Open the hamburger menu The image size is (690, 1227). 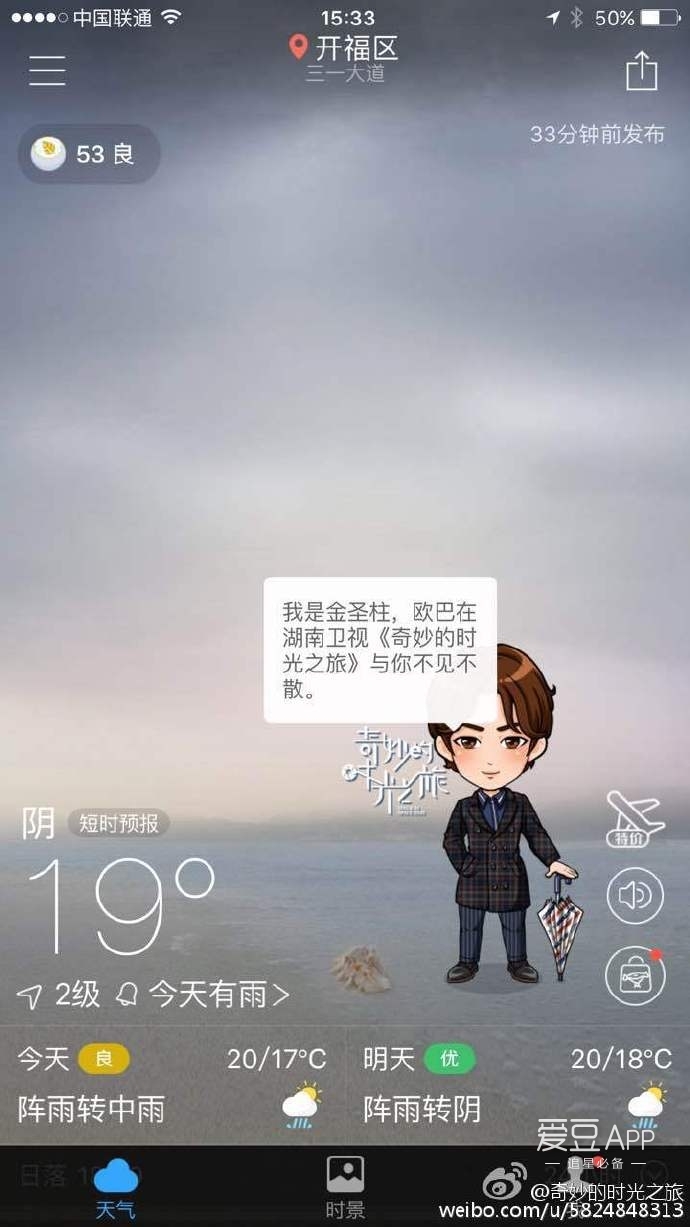pyautogui.click(x=47, y=70)
